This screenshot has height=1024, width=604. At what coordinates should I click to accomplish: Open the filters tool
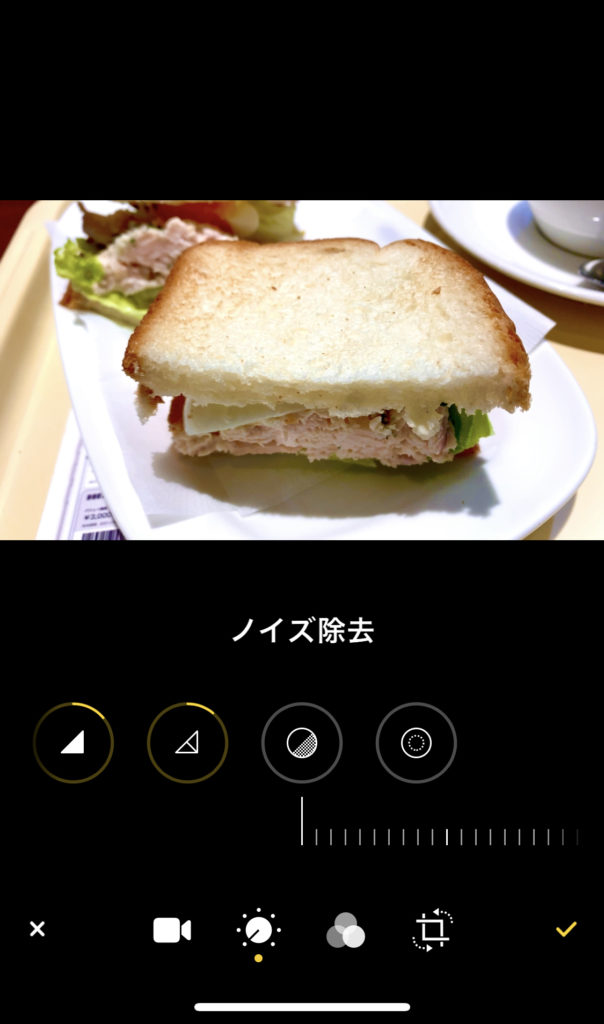[345, 931]
